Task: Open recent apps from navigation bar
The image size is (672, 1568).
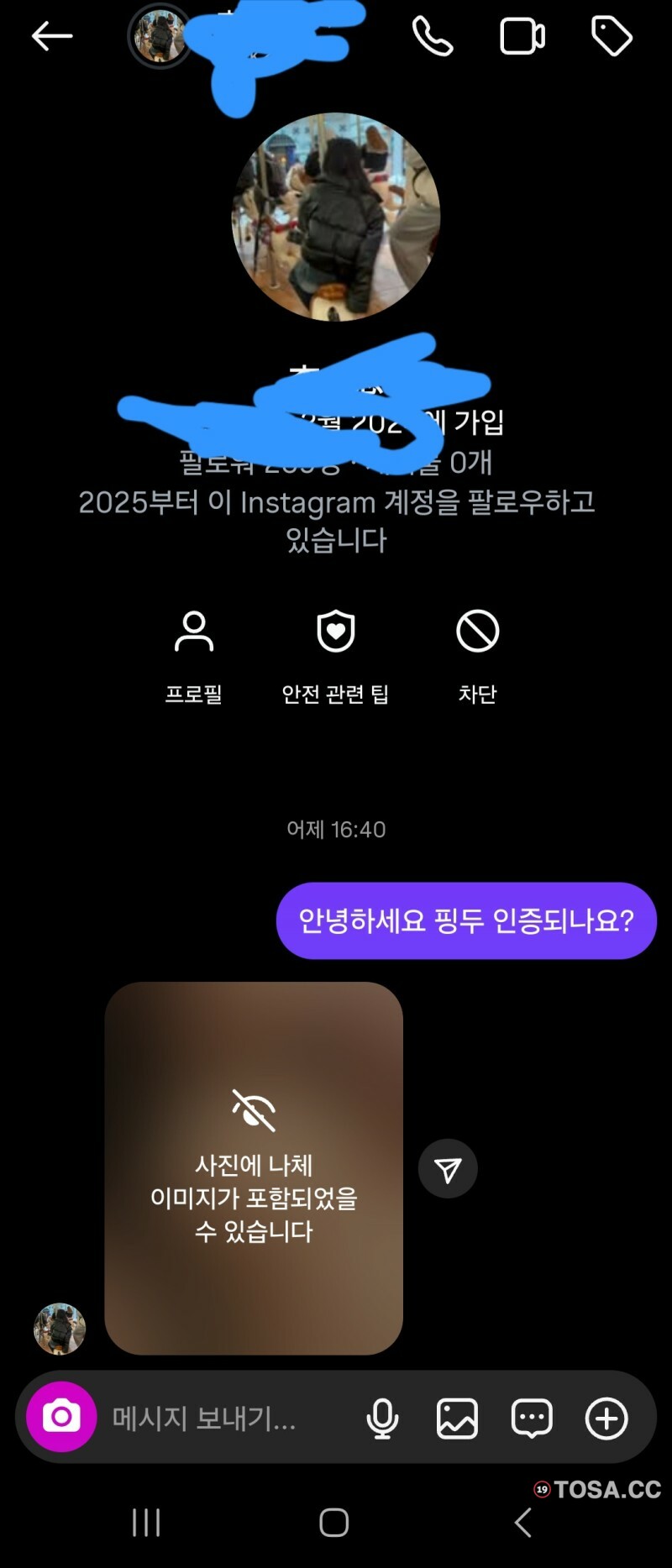Action: 146,1522
